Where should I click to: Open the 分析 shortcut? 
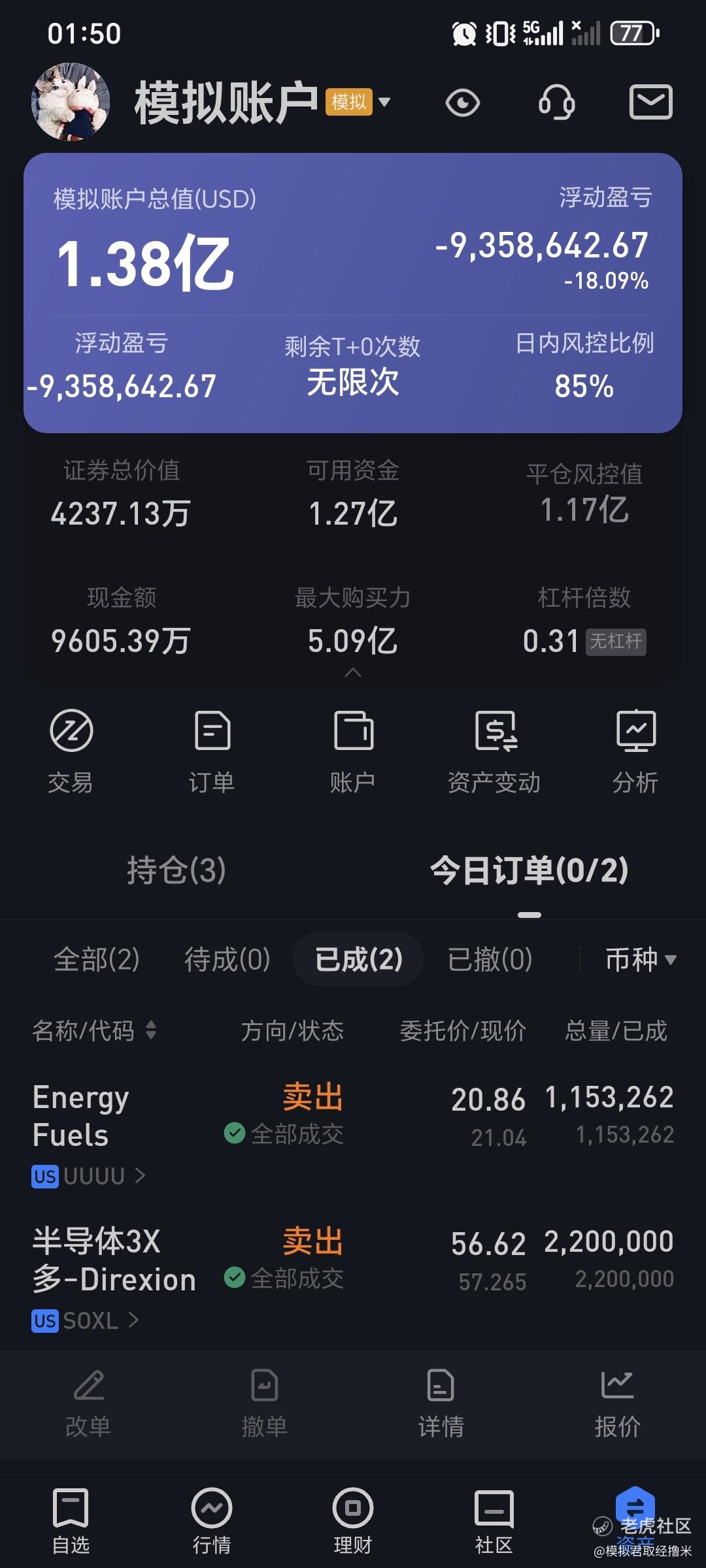(635, 750)
